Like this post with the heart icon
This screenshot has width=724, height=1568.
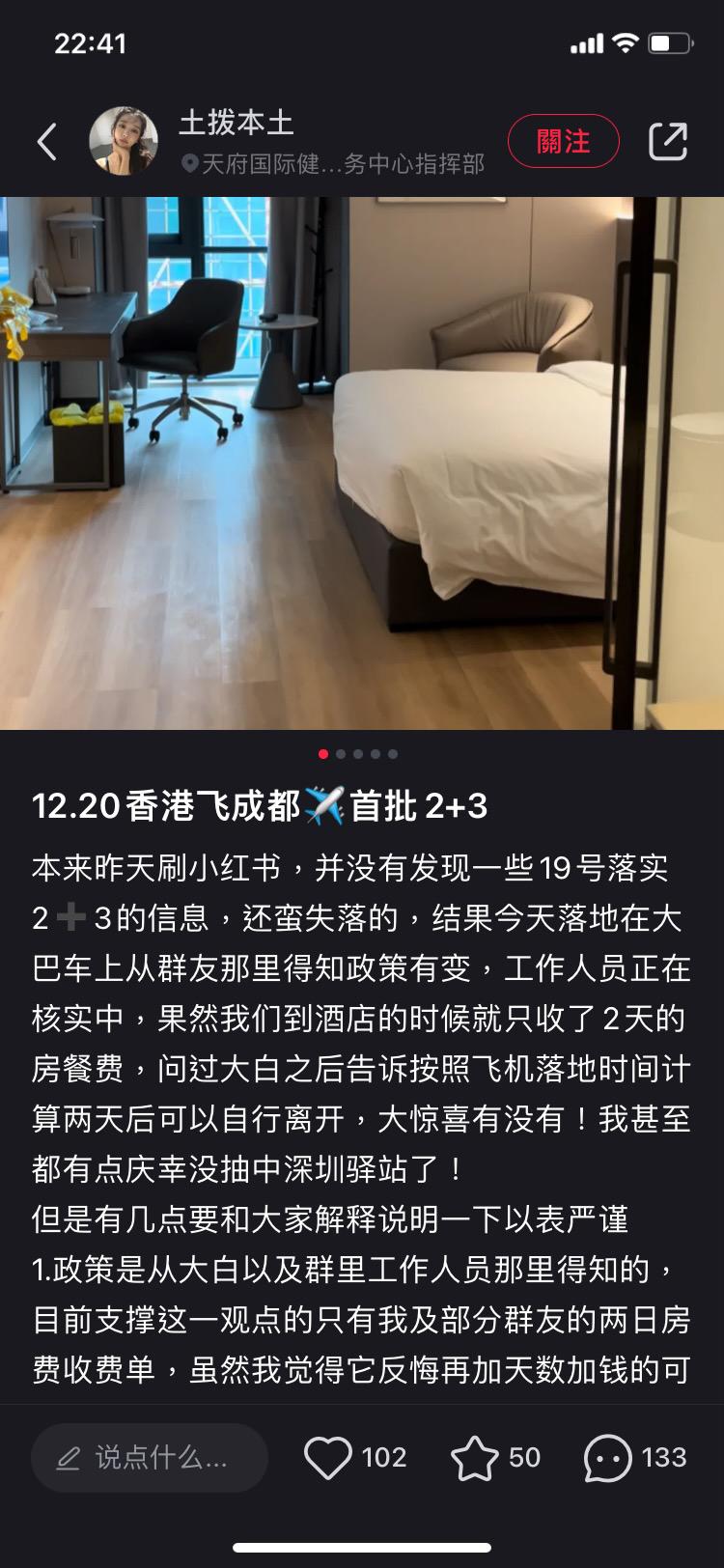click(x=328, y=1457)
